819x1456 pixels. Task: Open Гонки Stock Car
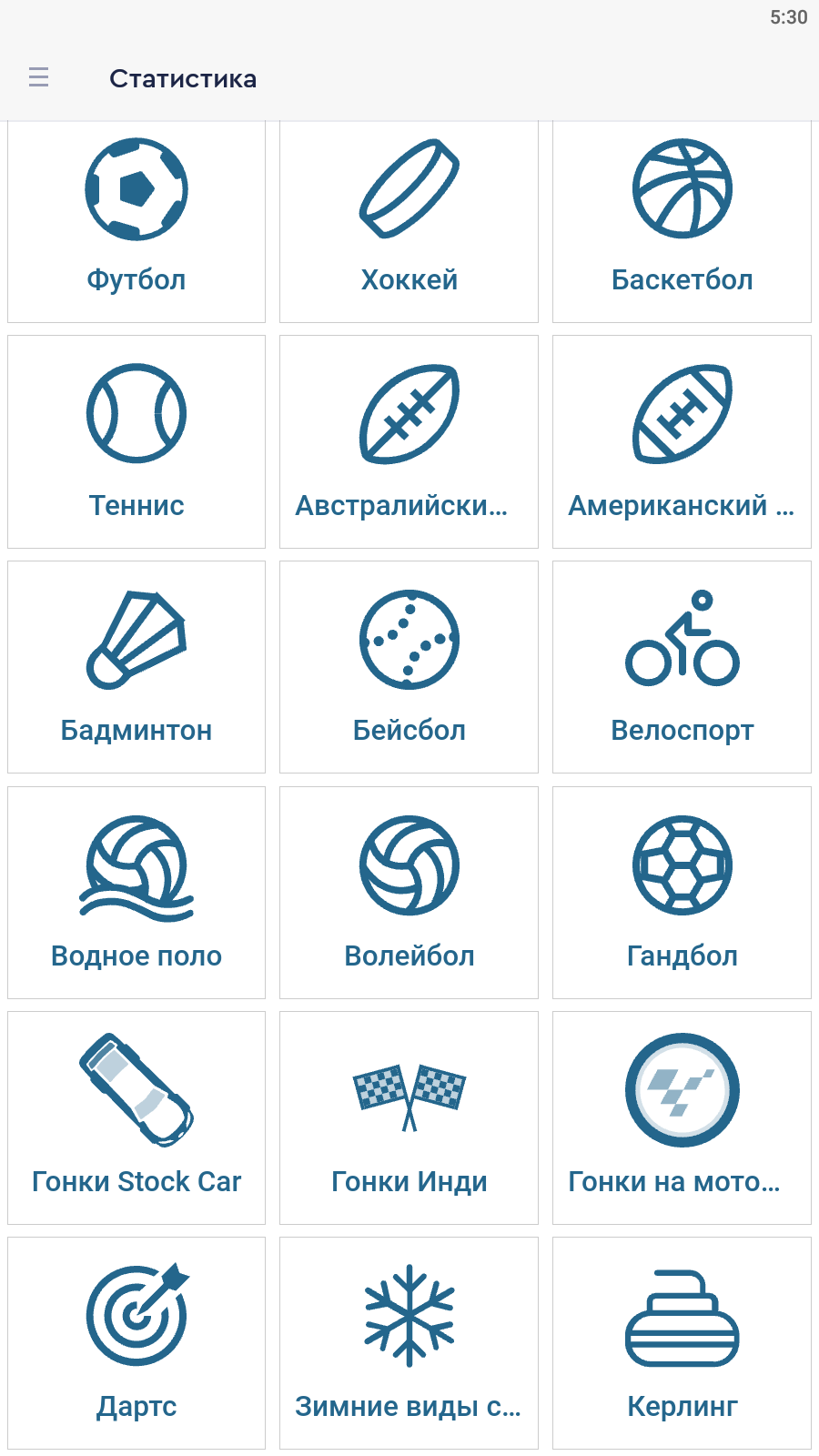click(136, 1117)
